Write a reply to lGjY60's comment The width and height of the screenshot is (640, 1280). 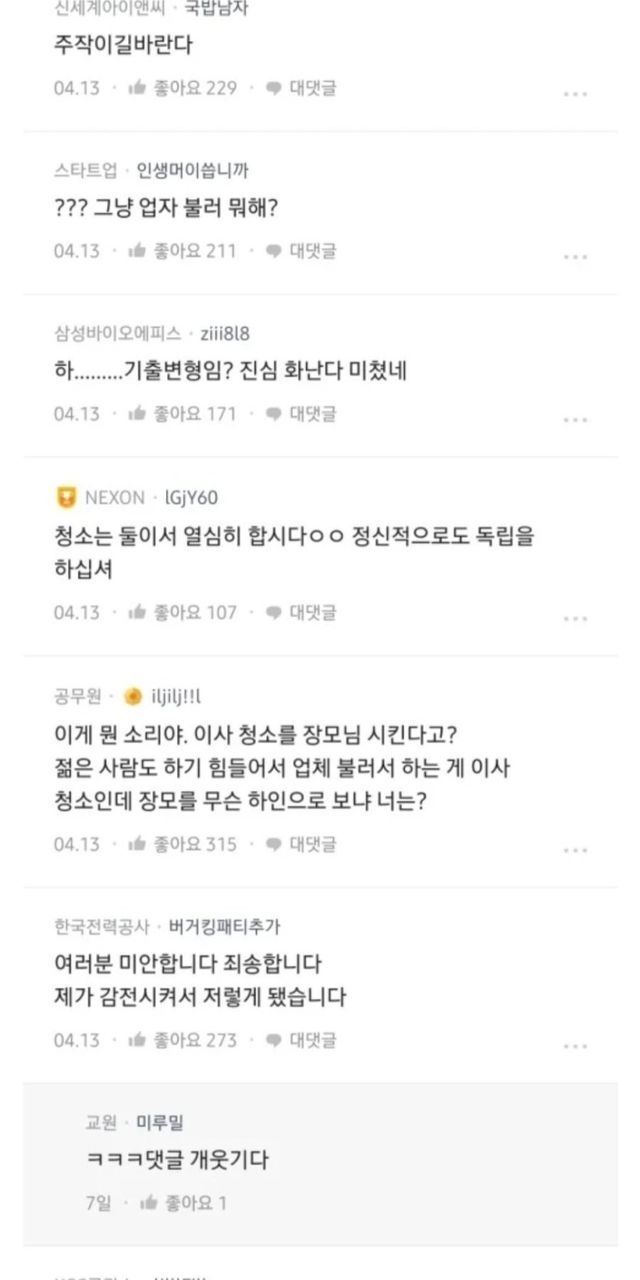(301, 612)
